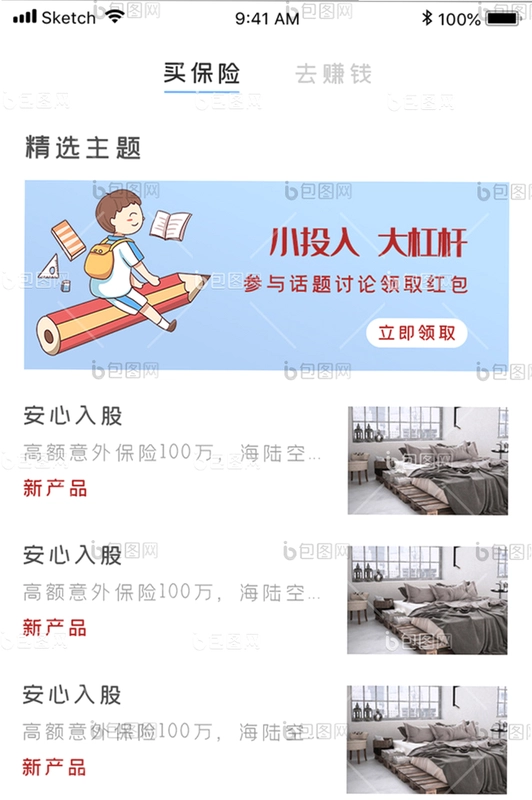Tap the 立即领取 button on the banner
The image size is (532, 800).
[417, 333]
